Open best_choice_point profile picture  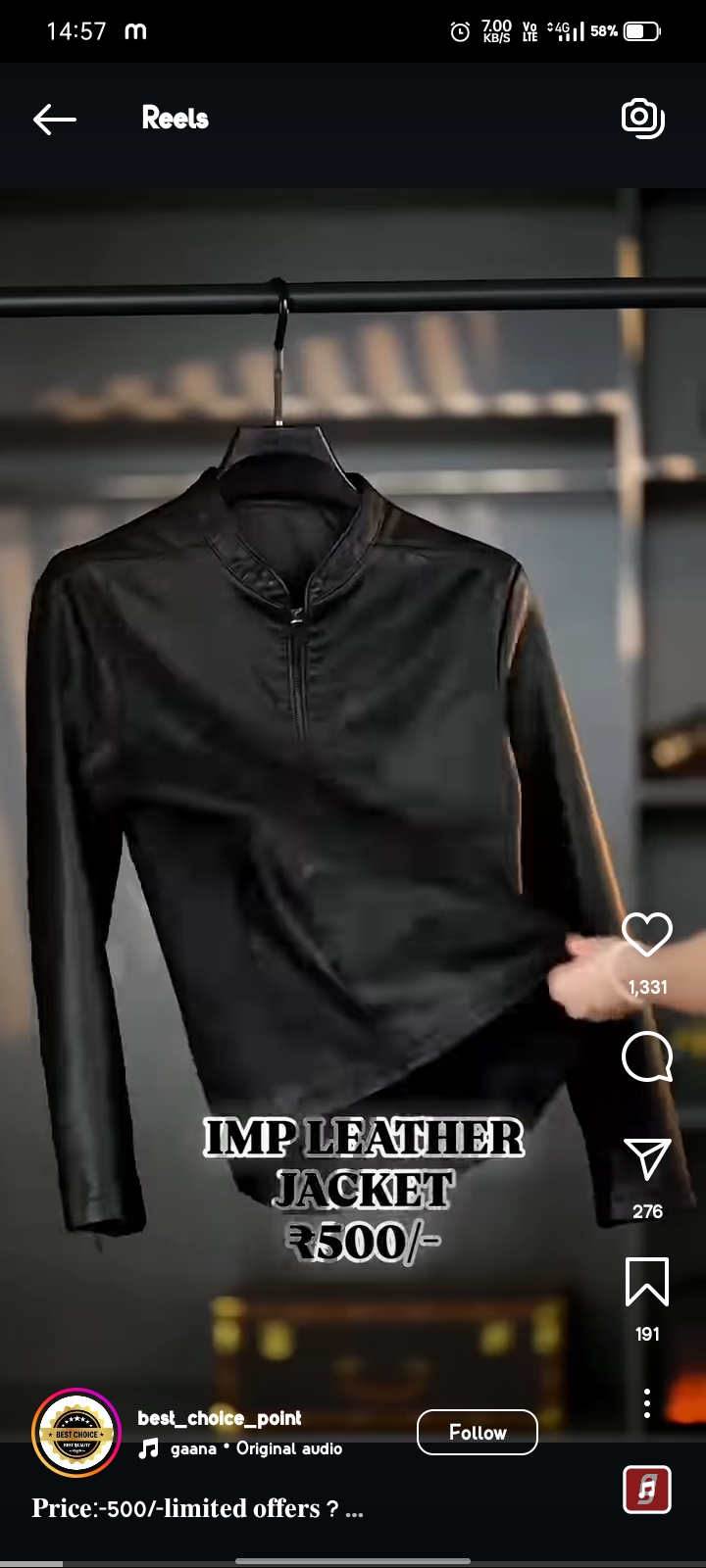77,1433
